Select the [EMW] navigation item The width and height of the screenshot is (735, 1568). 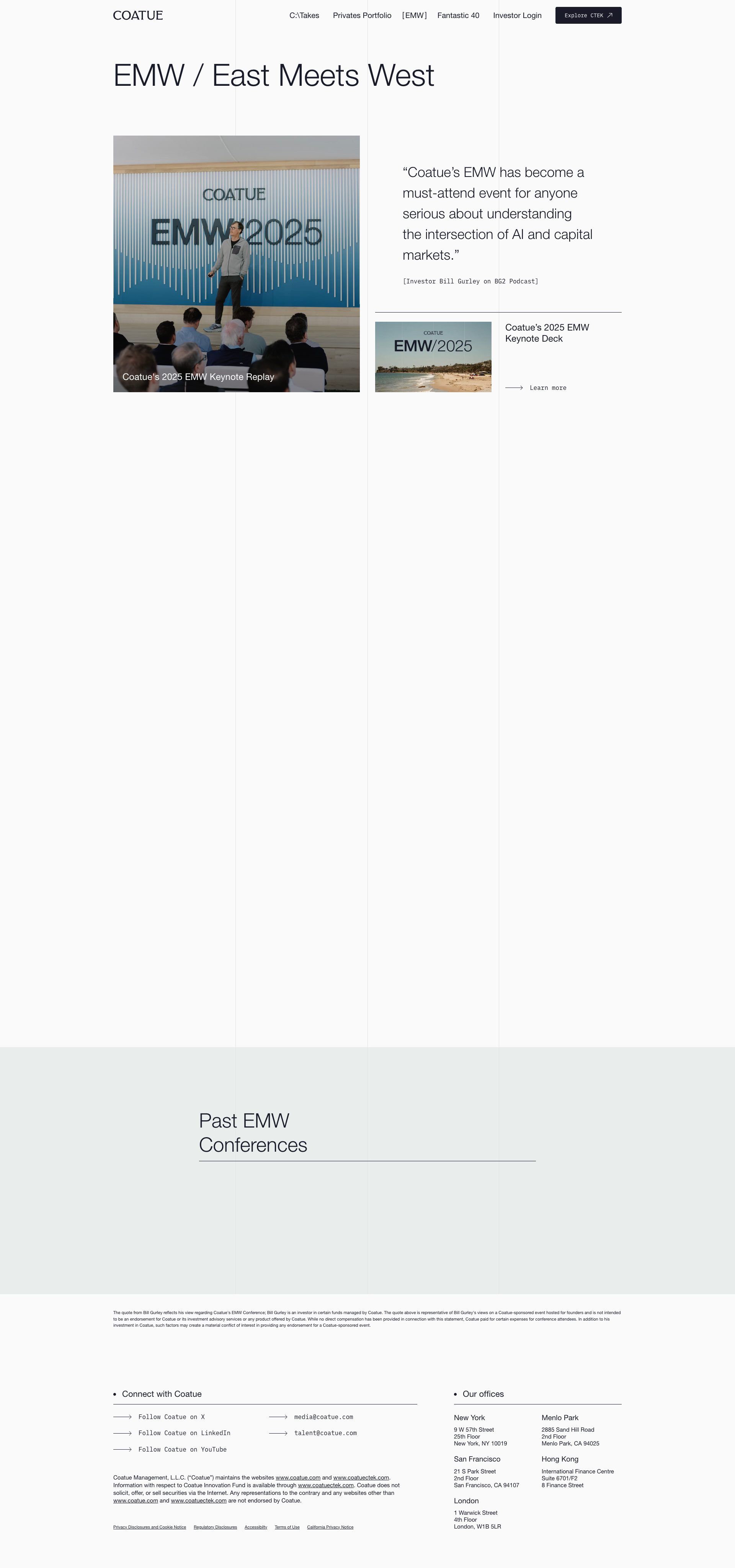click(x=414, y=15)
